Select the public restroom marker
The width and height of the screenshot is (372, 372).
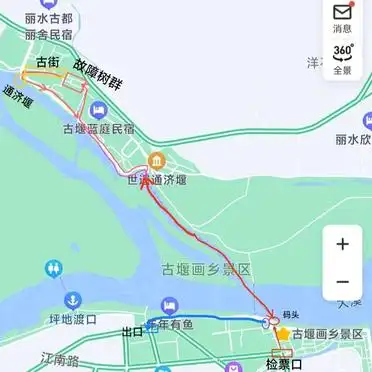click(x=54, y=269)
